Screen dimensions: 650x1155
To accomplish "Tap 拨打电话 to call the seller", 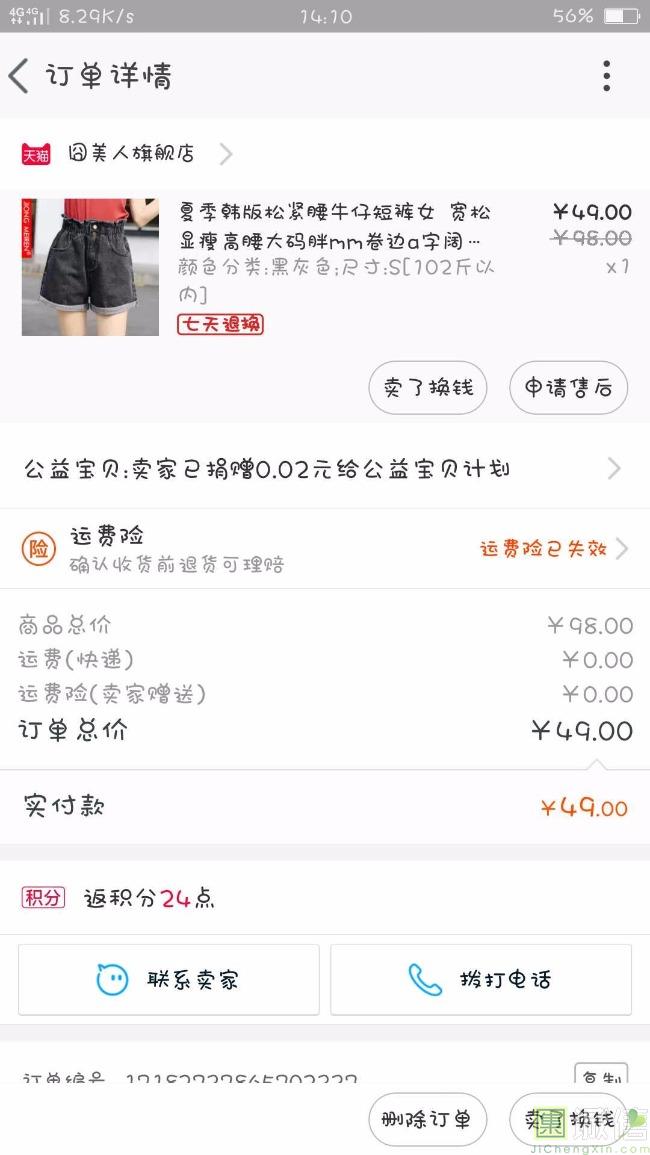I will (481, 979).
